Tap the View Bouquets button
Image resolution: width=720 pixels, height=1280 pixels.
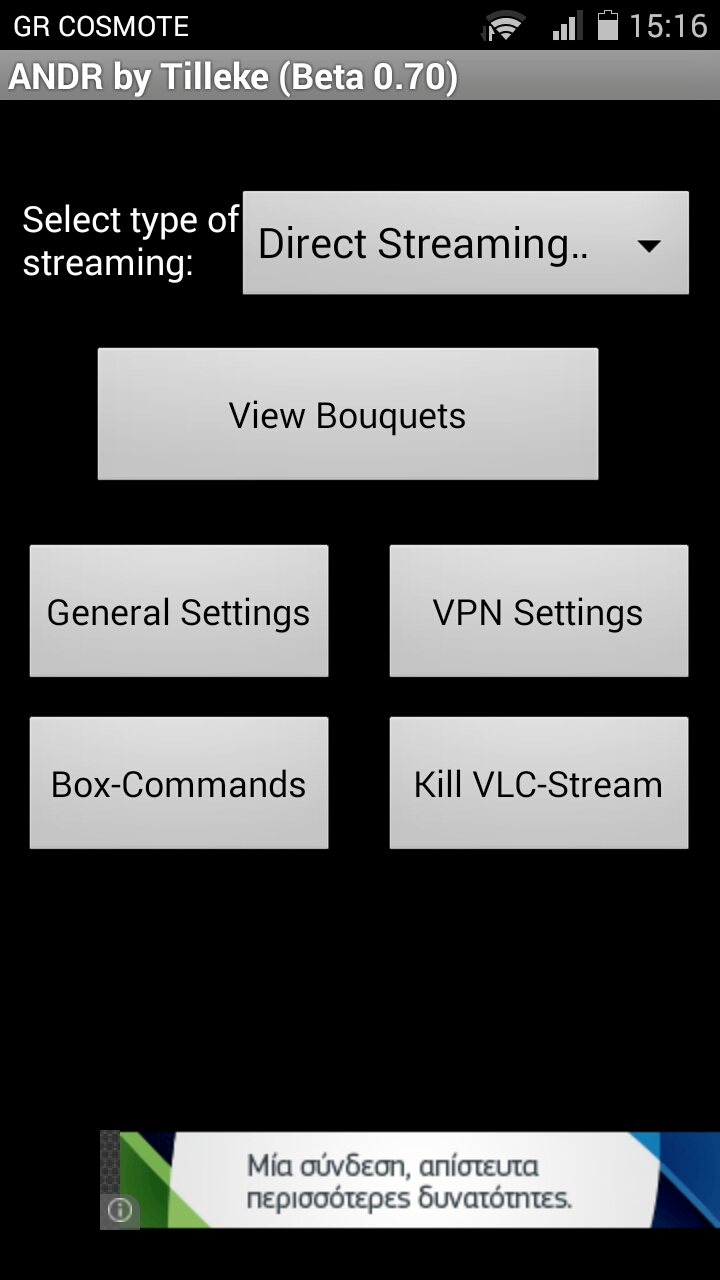pyautogui.click(x=348, y=414)
